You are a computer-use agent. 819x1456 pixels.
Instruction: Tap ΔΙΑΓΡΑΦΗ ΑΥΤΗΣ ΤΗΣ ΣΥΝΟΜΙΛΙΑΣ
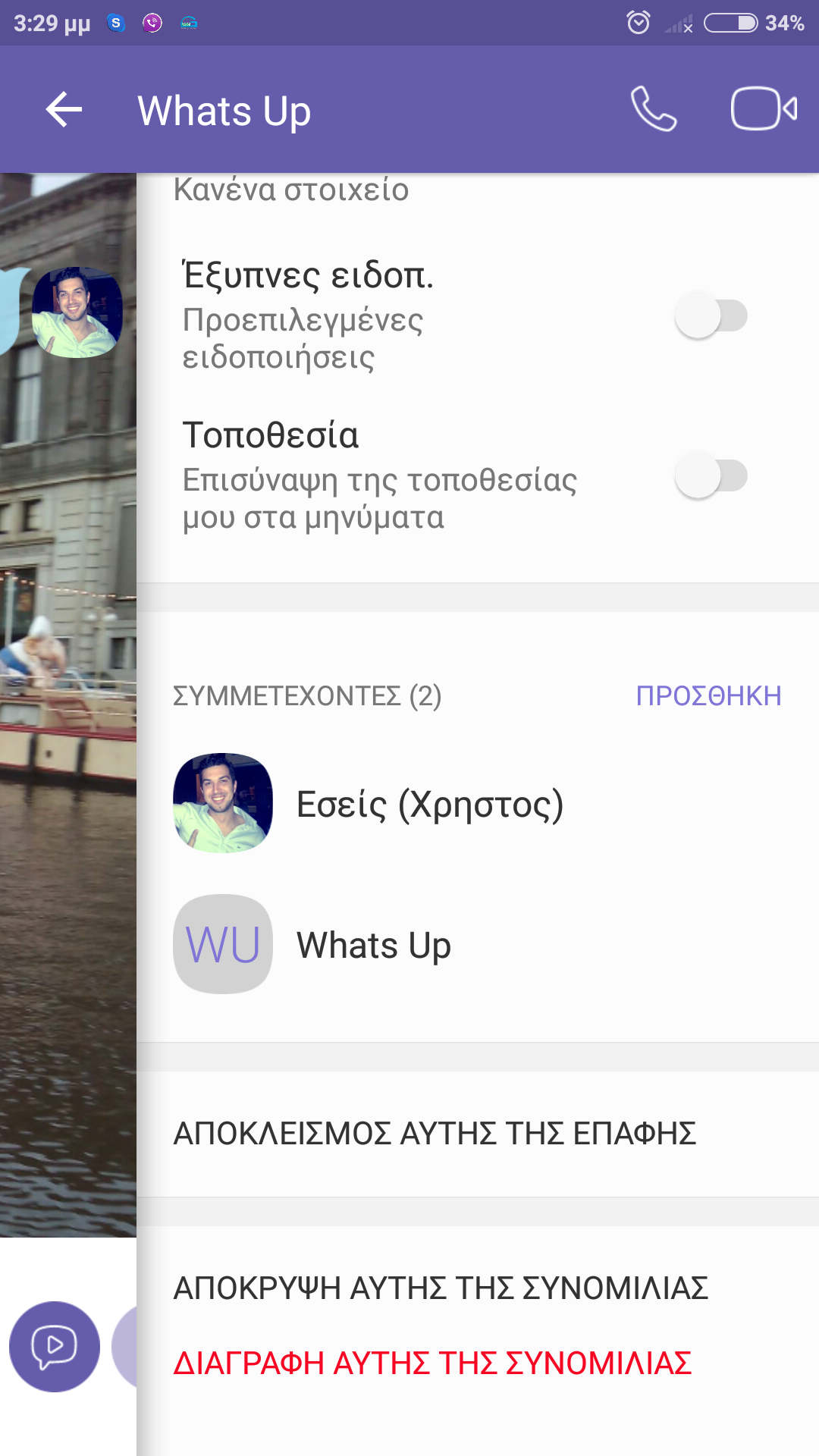coord(432,1363)
